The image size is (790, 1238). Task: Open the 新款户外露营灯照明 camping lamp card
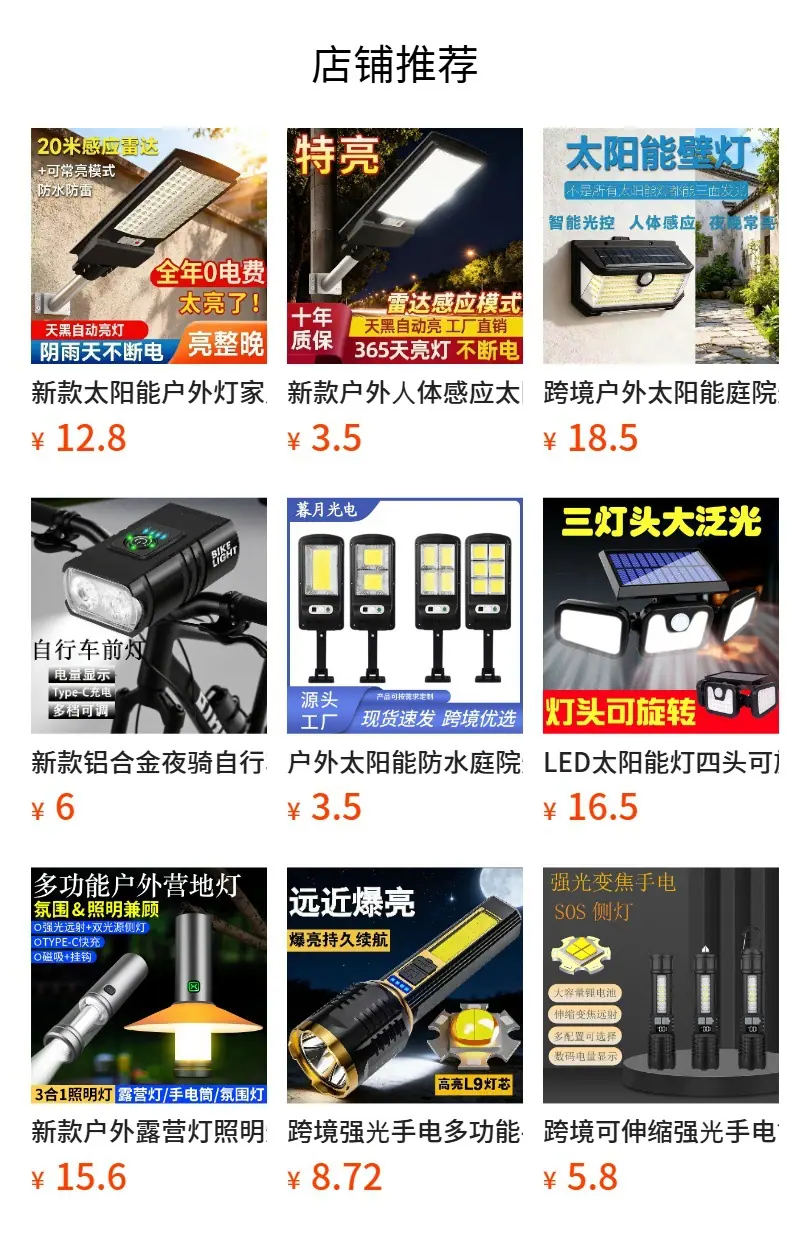(149, 1031)
